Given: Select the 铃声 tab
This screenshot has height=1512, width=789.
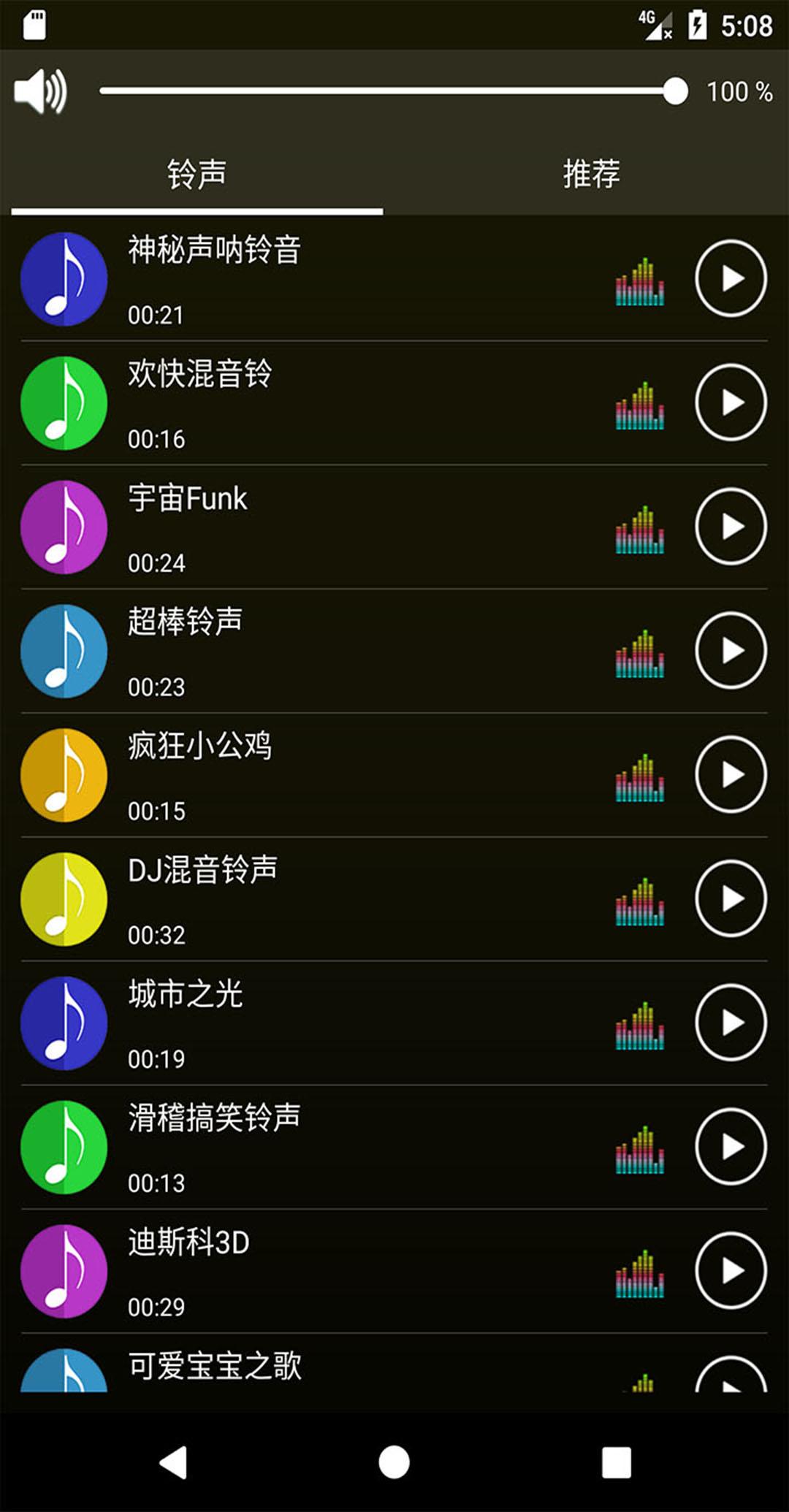Looking at the screenshot, I should (x=197, y=174).
